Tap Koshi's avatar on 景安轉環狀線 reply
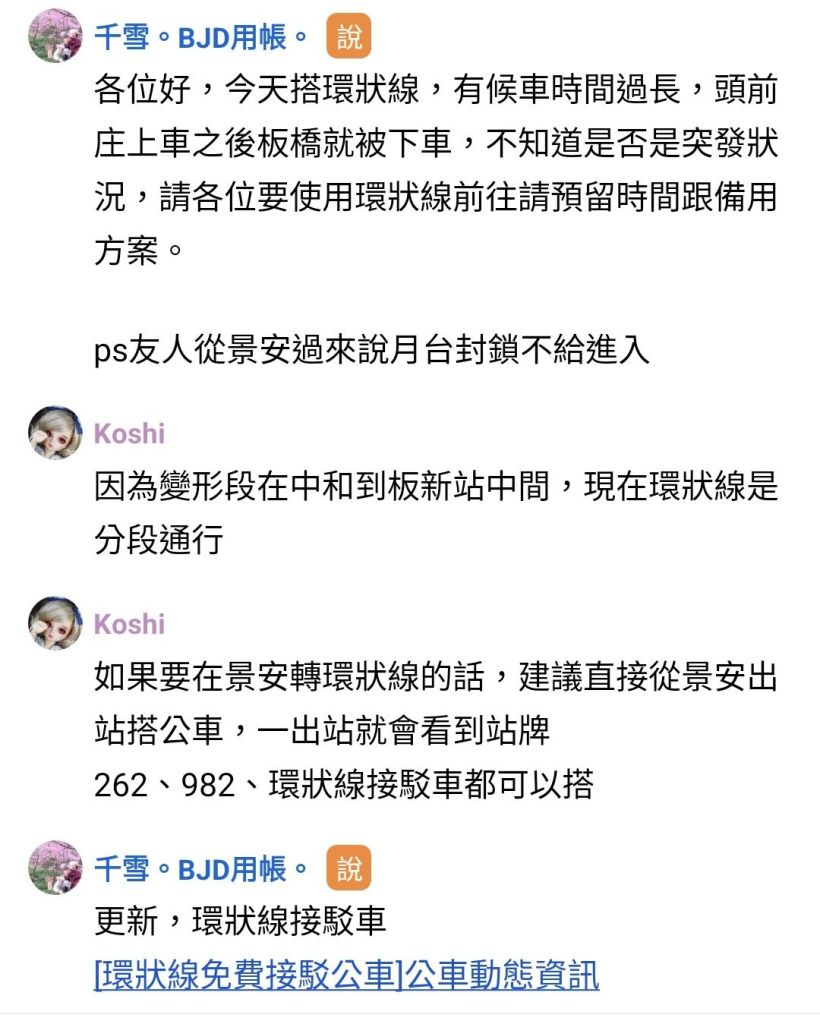The width and height of the screenshot is (820, 1024). click(x=55, y=623)
